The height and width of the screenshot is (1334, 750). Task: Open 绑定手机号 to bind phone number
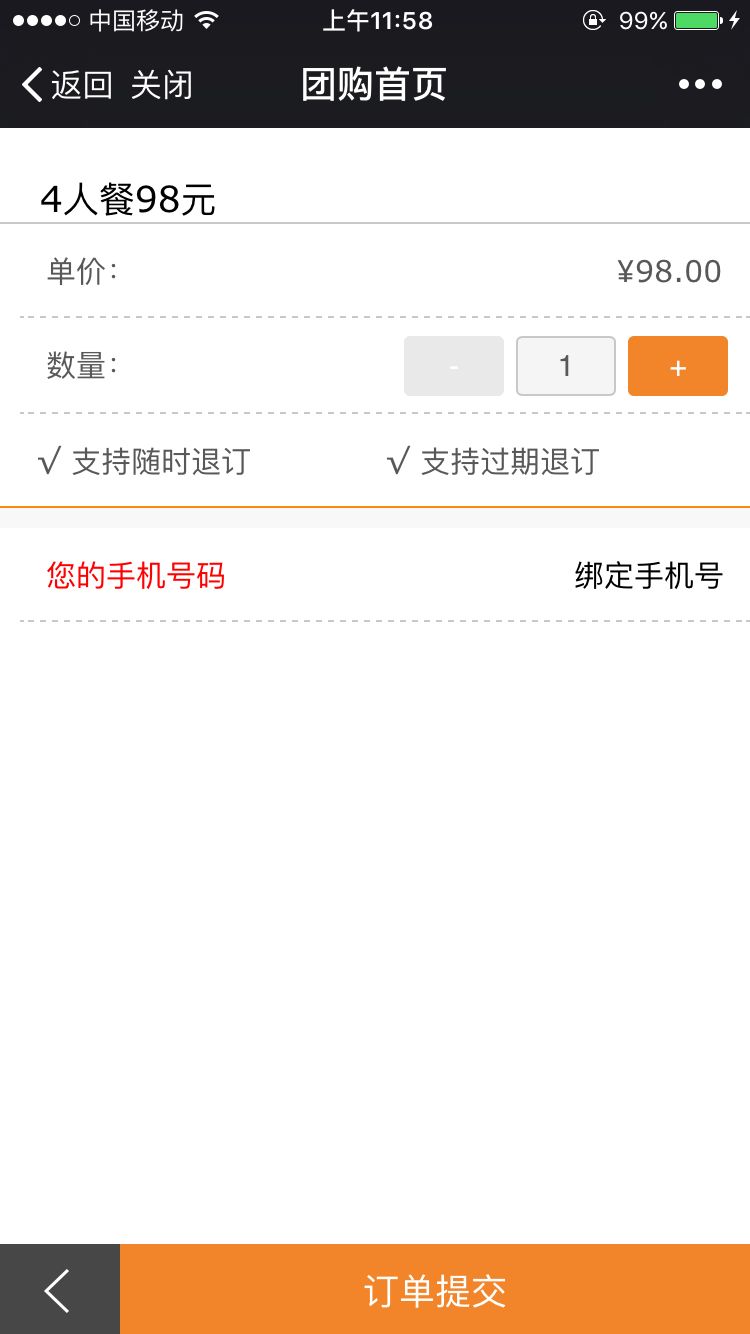pyautogui.click(x=648, y=575)
